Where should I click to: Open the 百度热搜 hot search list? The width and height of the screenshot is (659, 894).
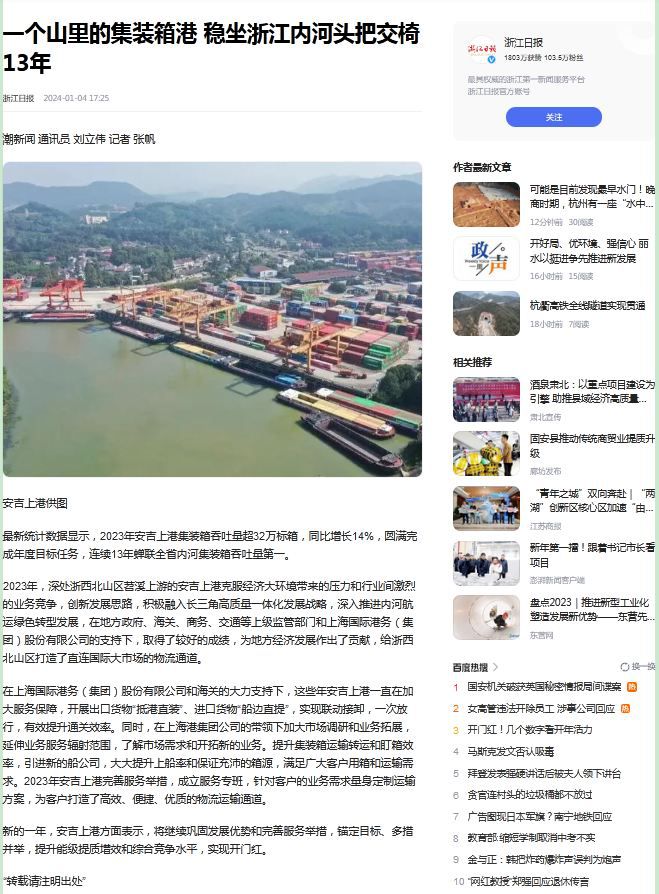474,666
